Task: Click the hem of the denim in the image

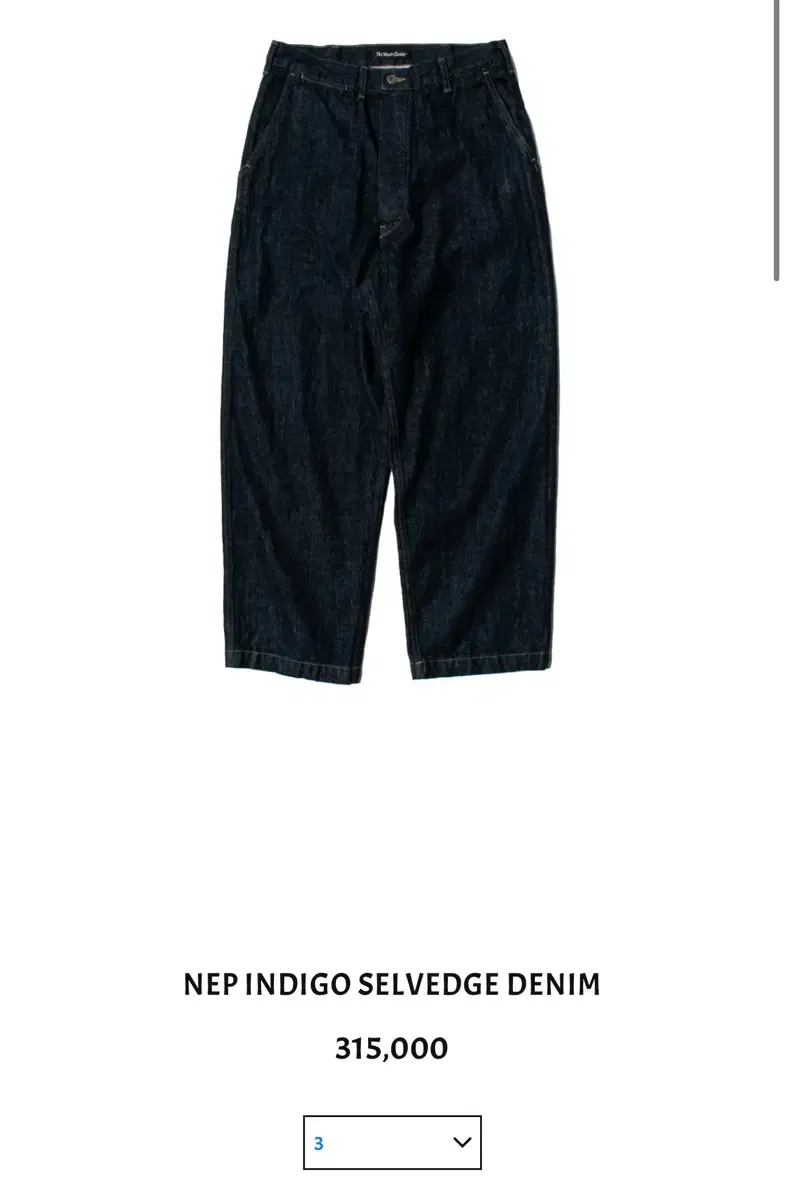Action: tap(290, 665)
